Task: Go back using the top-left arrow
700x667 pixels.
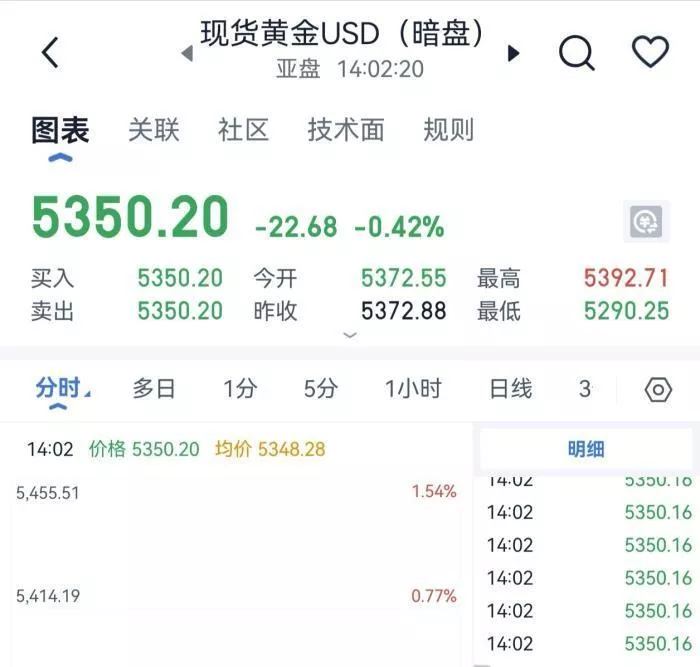Action: (x=50, y=52)
